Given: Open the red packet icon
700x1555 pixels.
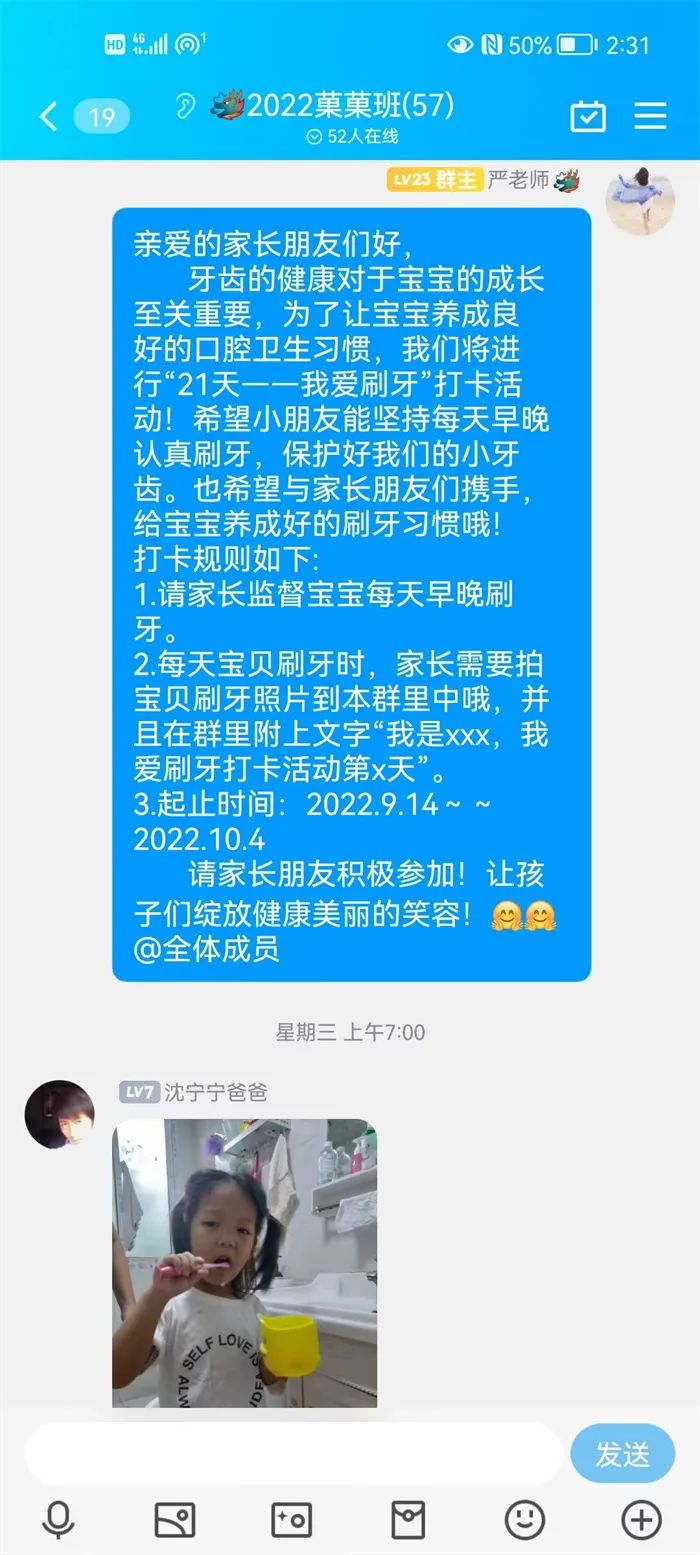Looking at the screenshot, I should coord(408,1520).
